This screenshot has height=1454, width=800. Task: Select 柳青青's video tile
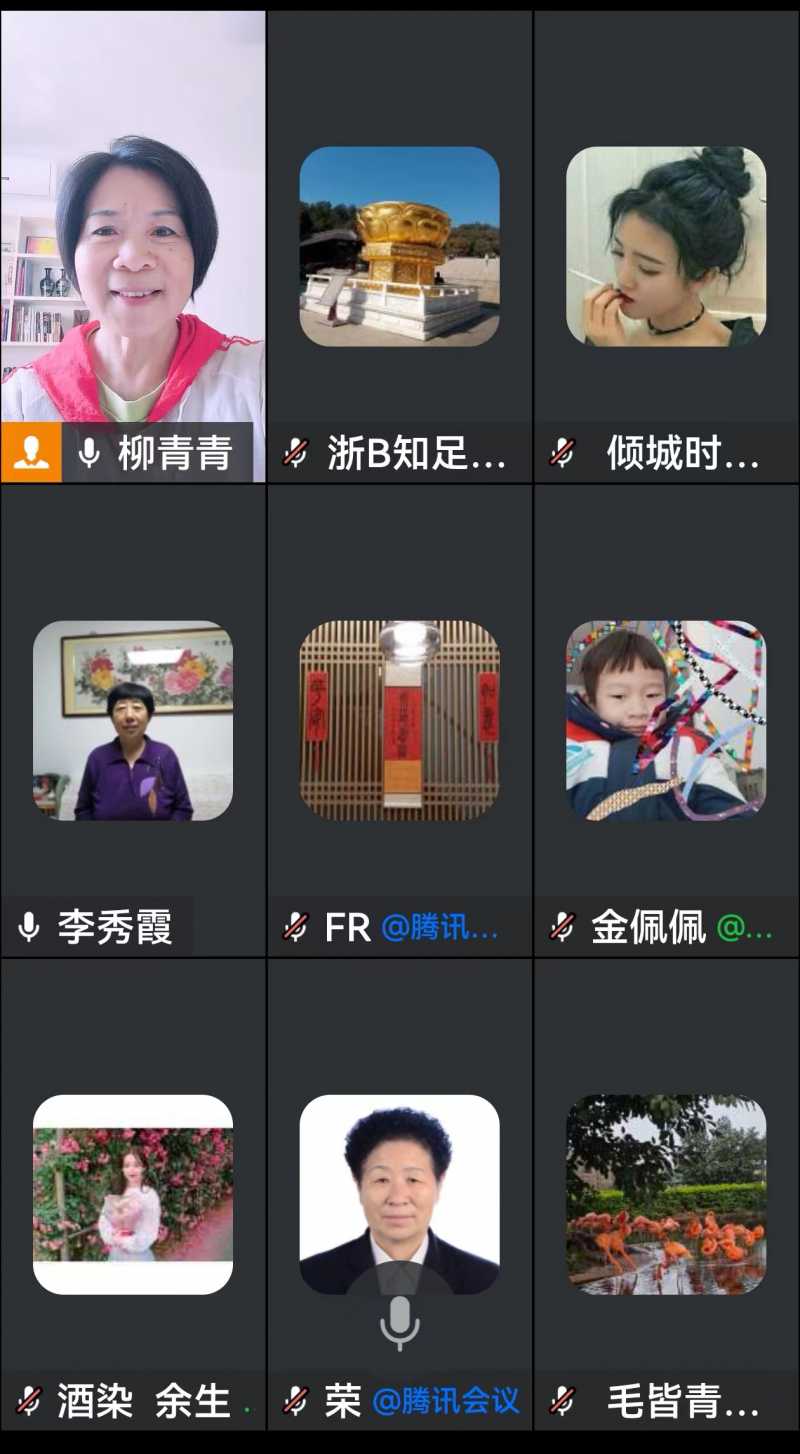(x=133, y=246)
